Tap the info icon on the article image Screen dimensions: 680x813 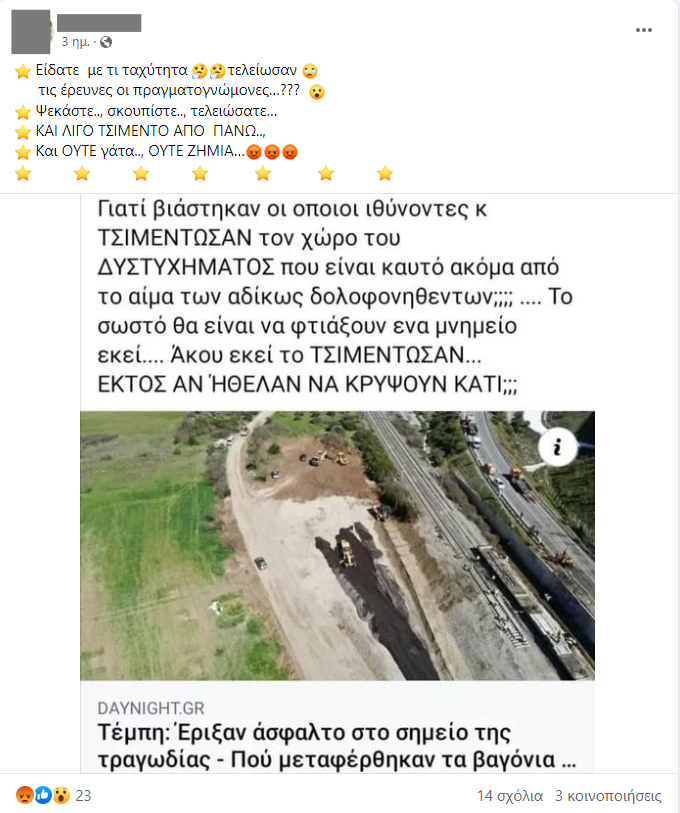pos(557,449)
